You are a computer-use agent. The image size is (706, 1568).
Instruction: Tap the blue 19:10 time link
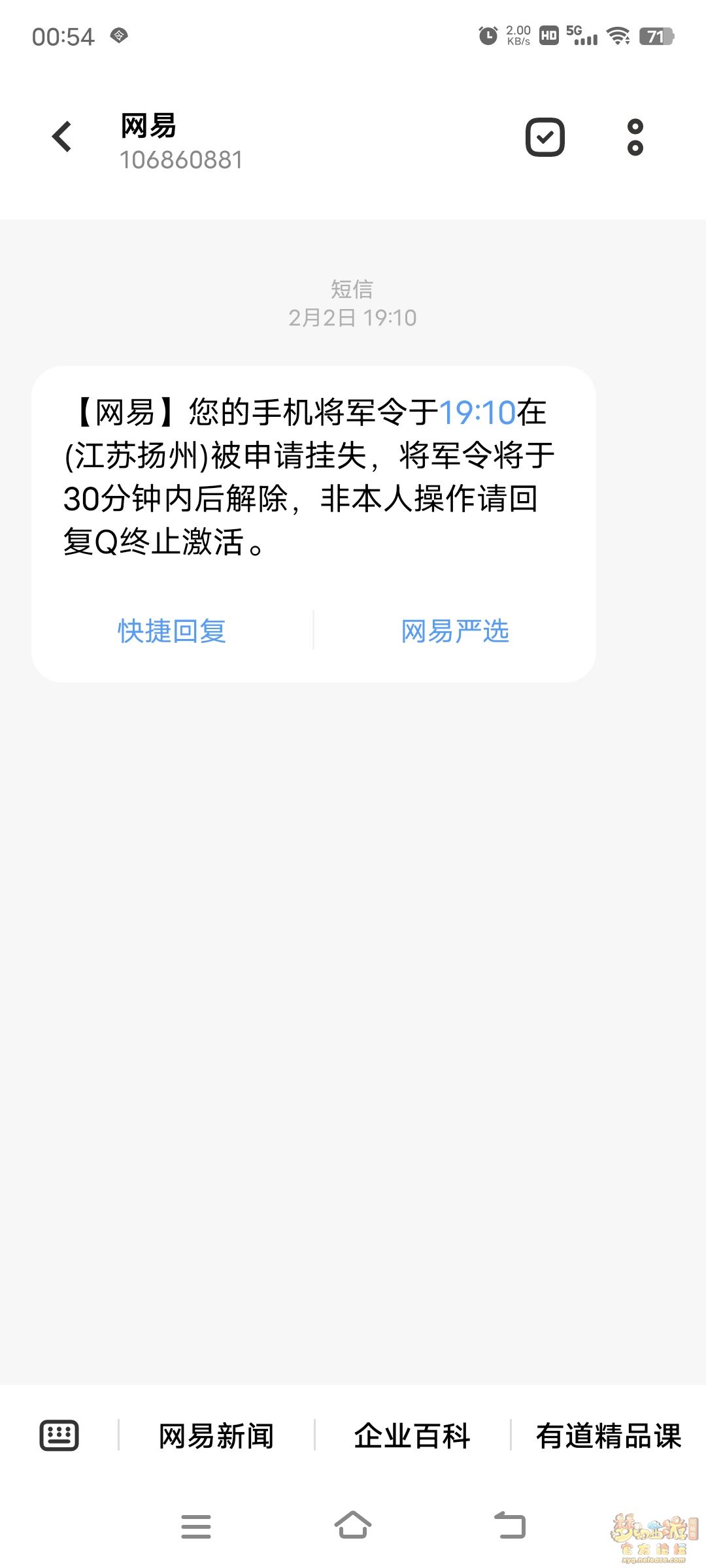point(477,413)
